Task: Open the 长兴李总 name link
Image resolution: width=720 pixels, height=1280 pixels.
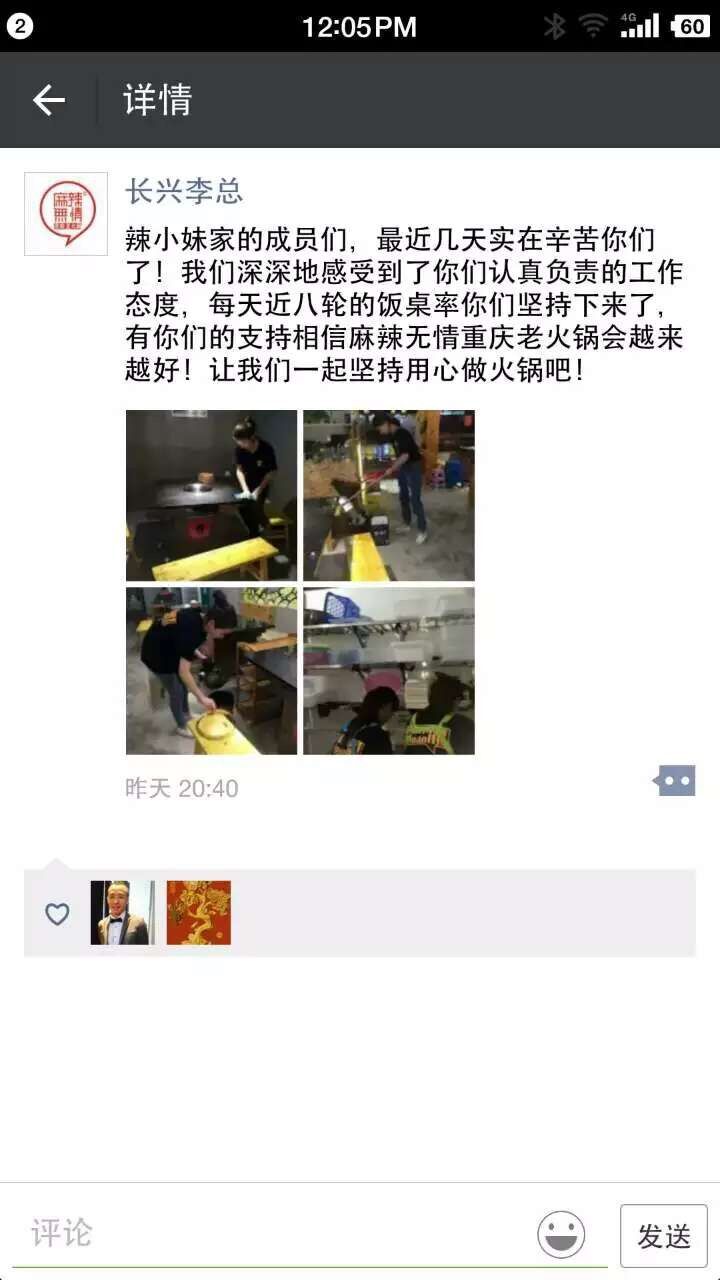Action: coord(184,191)
